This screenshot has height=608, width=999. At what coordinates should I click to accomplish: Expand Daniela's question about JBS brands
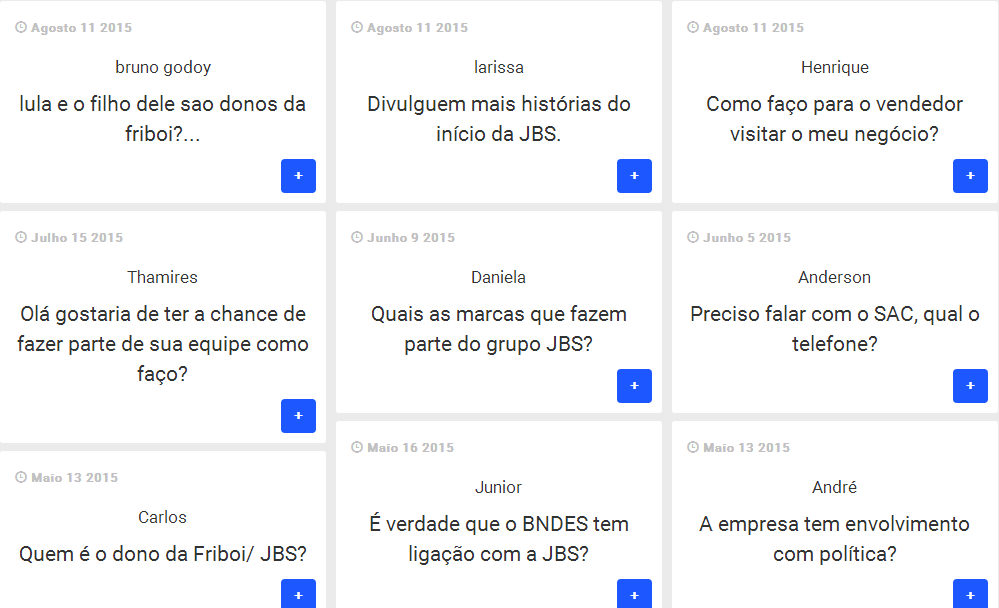(634, 386)
